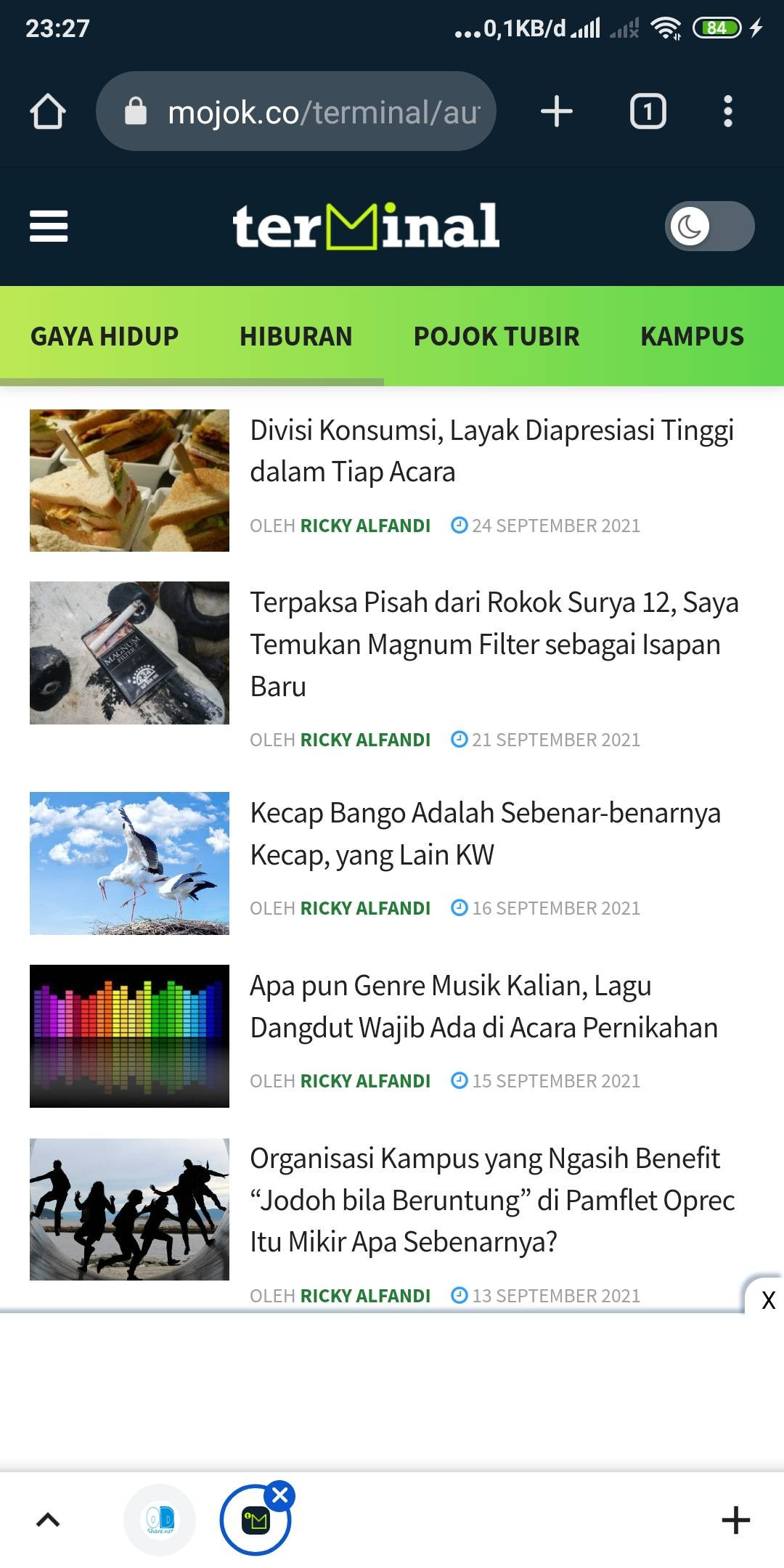Screen dimensions: 784x1568
Task: Toggle dark mode switch
Action: click(709, 226)
